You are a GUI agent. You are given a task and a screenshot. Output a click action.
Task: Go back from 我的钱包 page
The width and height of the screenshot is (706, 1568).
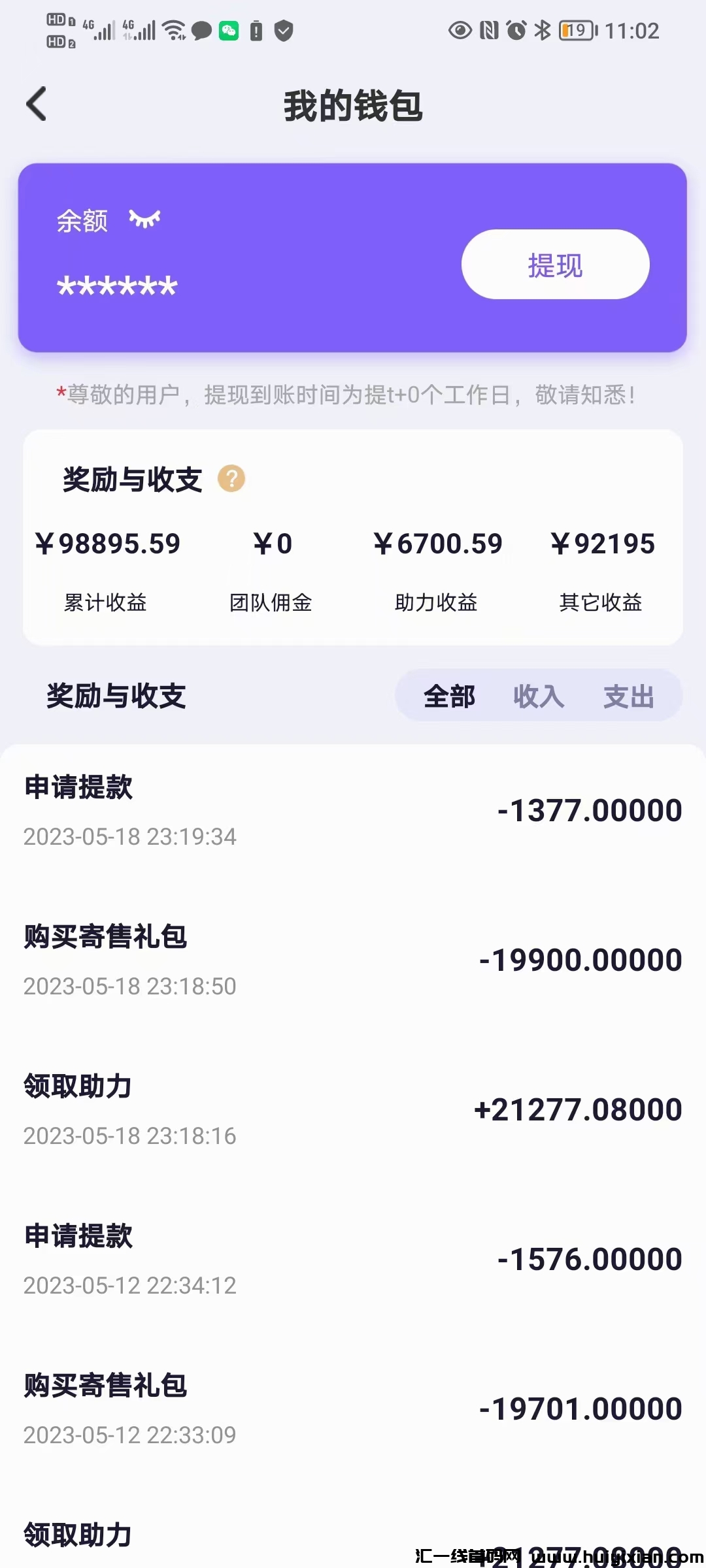click(37, 105)
